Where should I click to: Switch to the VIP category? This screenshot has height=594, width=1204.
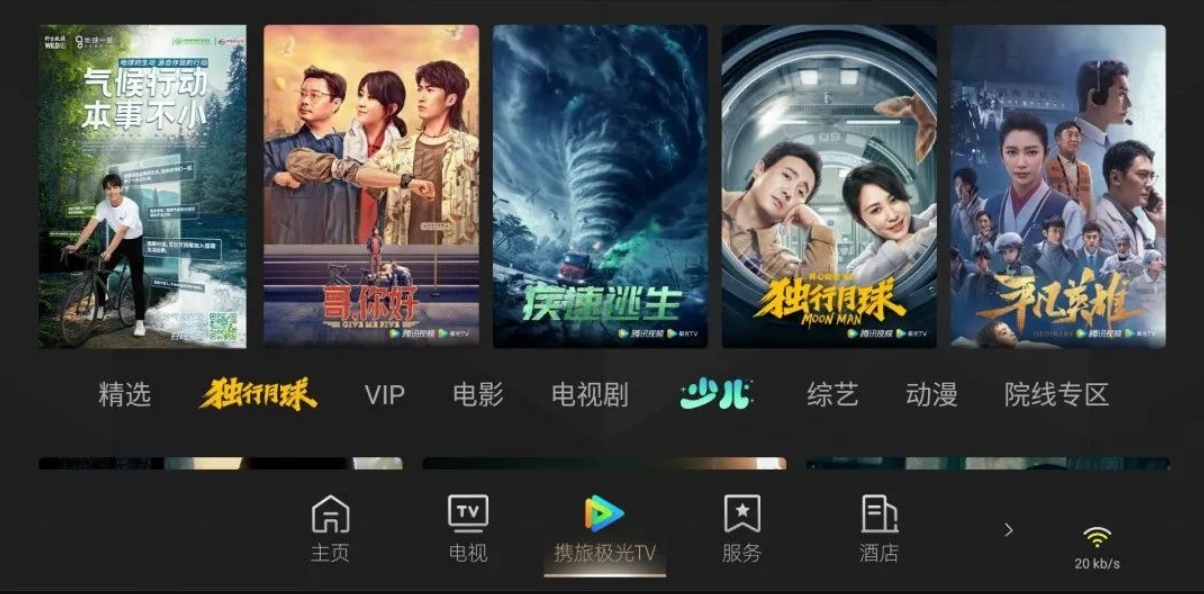[385, 395]
